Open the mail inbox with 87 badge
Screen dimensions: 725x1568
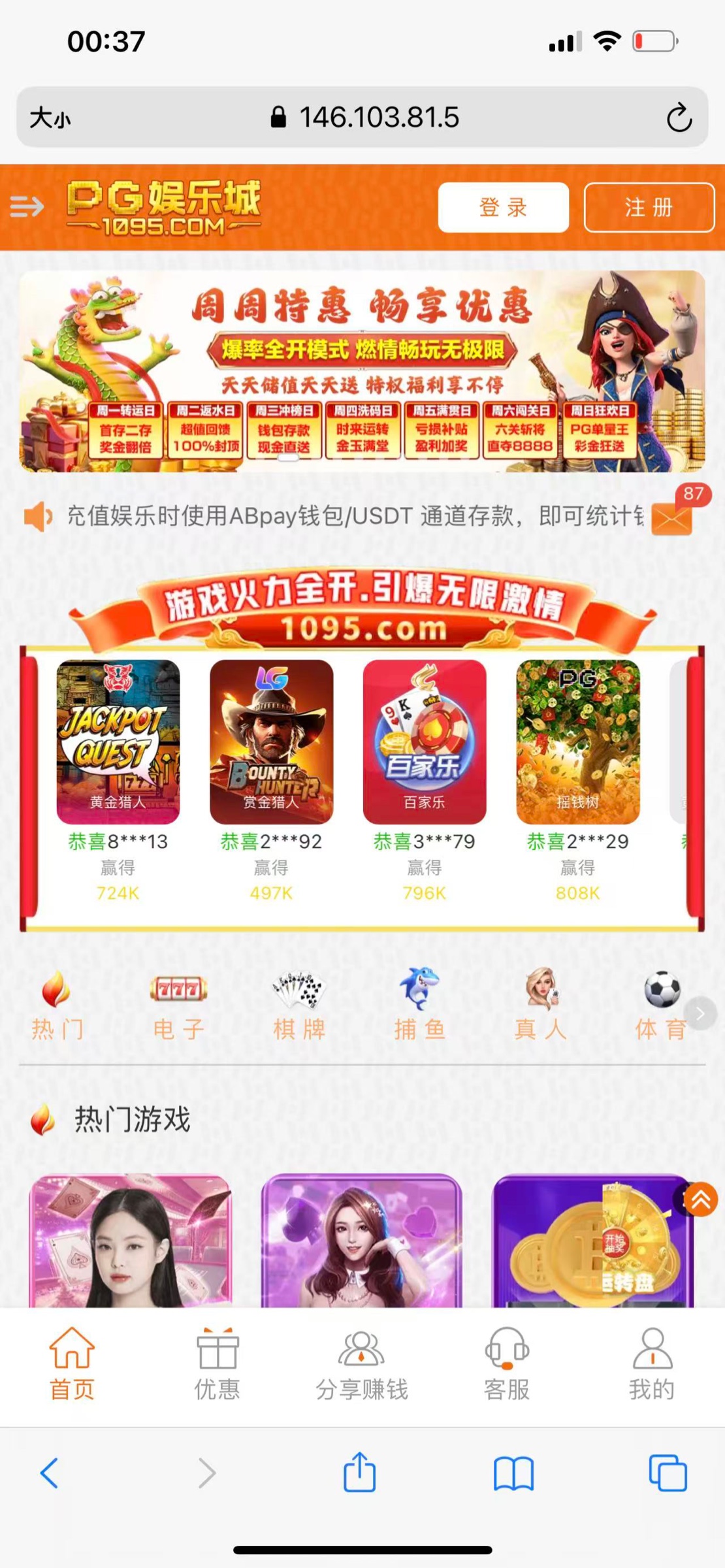pyautogui.click(x=673, y=517)
